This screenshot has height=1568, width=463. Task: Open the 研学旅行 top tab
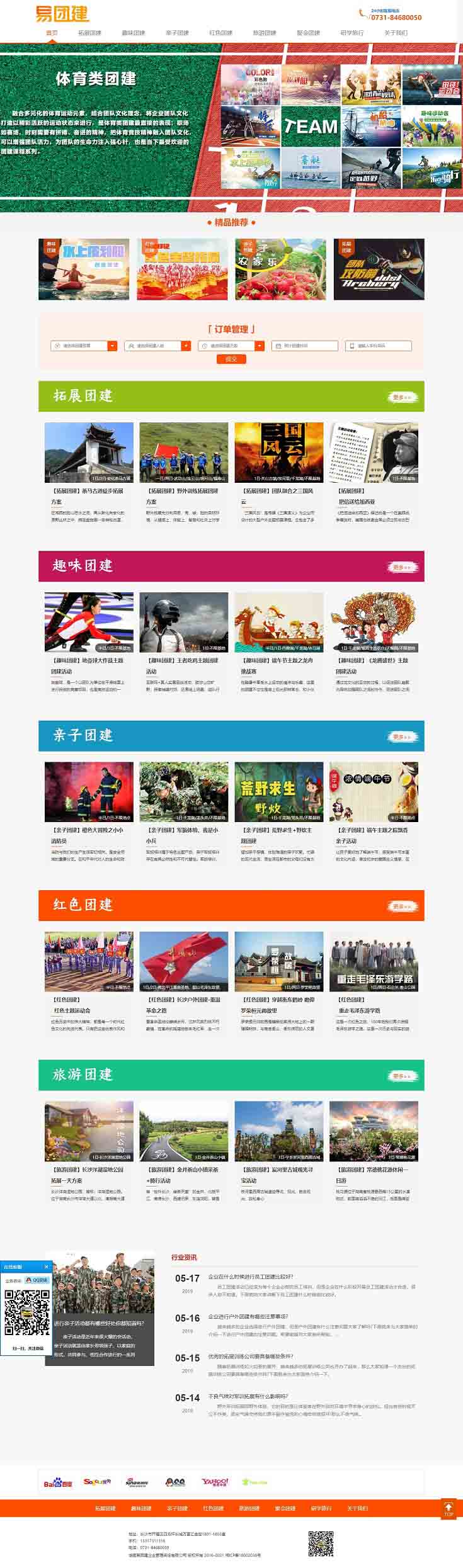pos(352,33)
